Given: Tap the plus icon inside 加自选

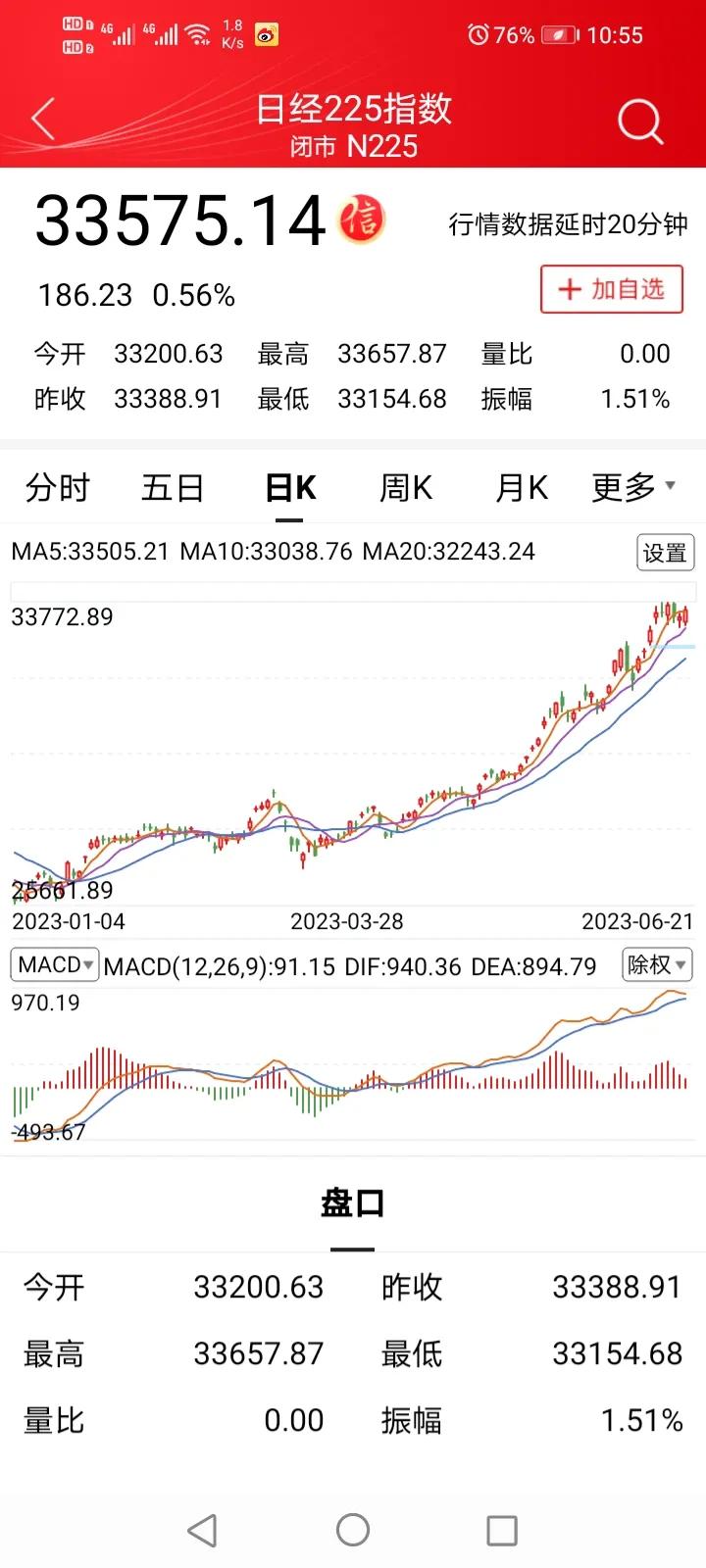Looking at the screenshot, I should pyautogui.click(x=568, y=290).
